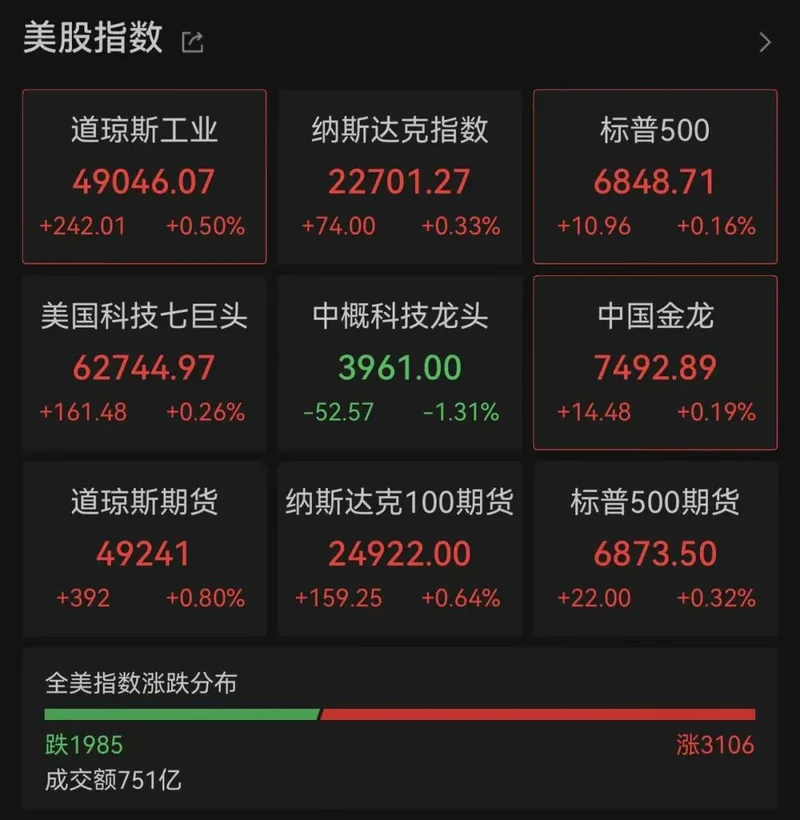Expand 美股指数 via the right chevron

click(765, 42)
